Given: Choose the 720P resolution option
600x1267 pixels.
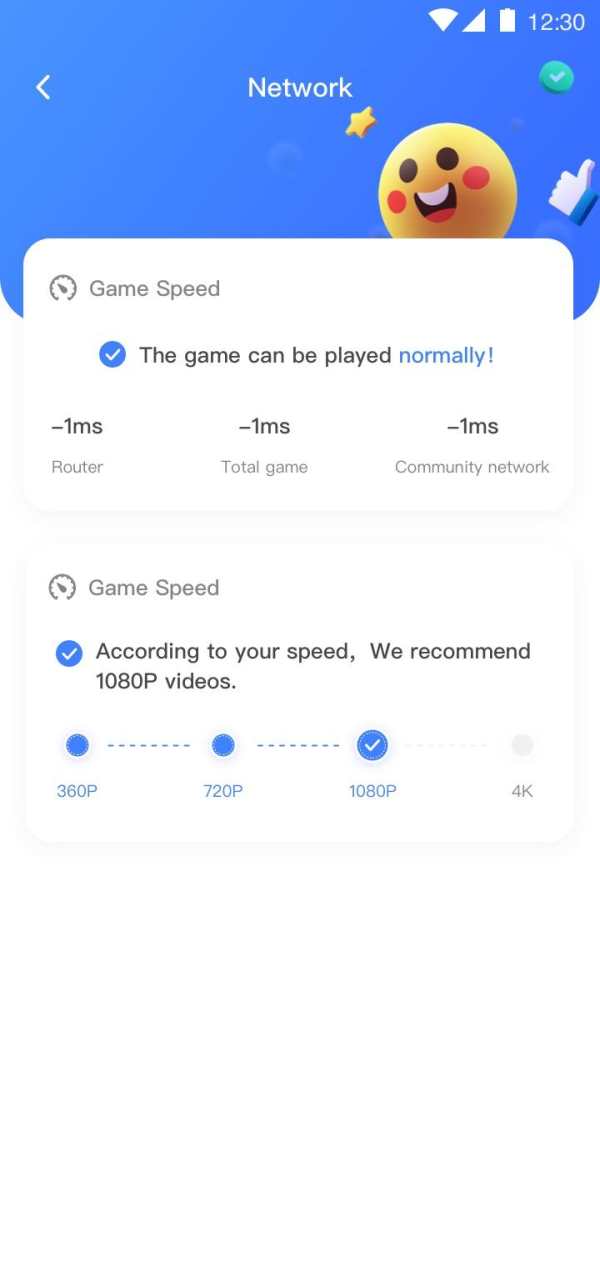Looking at the screenshot, I should coord(223,745).
